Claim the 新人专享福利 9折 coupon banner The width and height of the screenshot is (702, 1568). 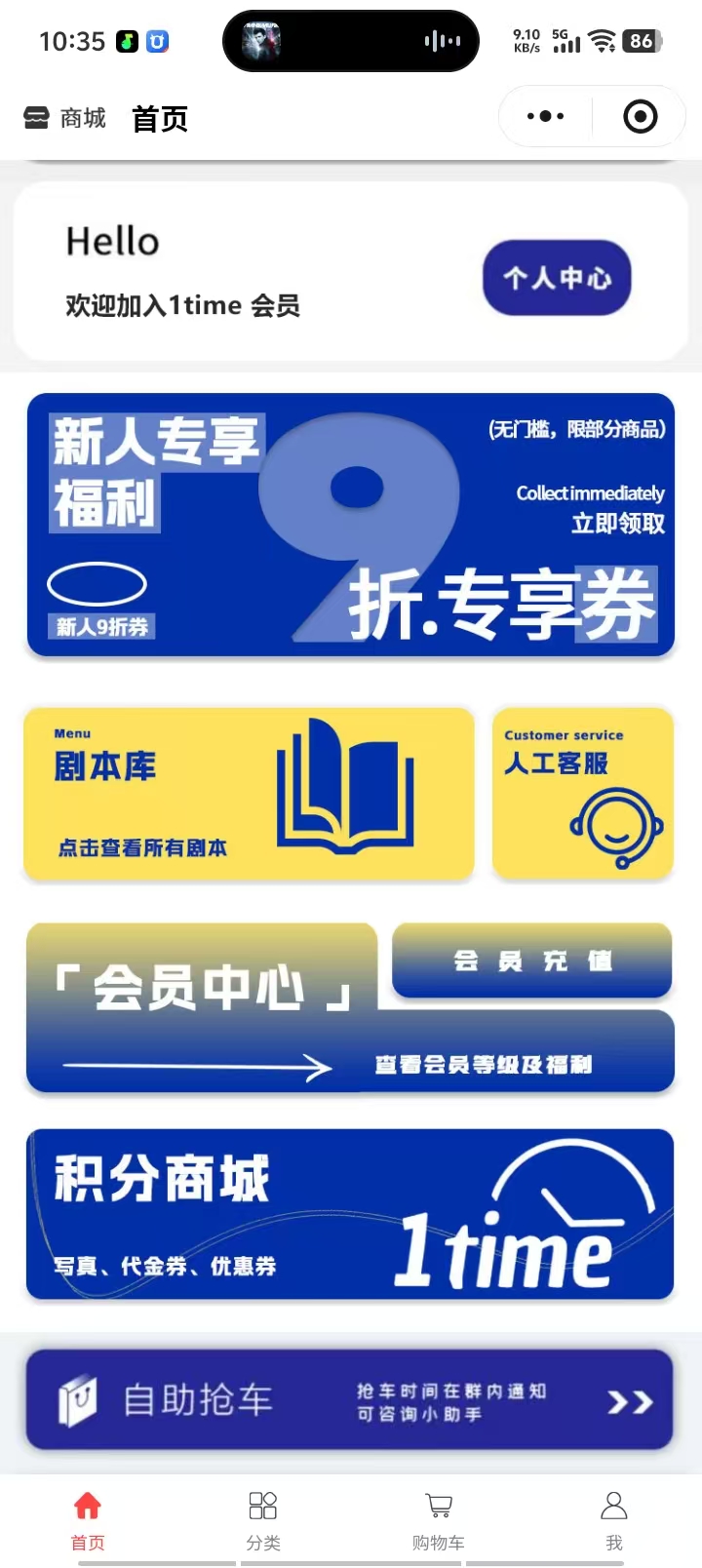[x=351, y=525]
